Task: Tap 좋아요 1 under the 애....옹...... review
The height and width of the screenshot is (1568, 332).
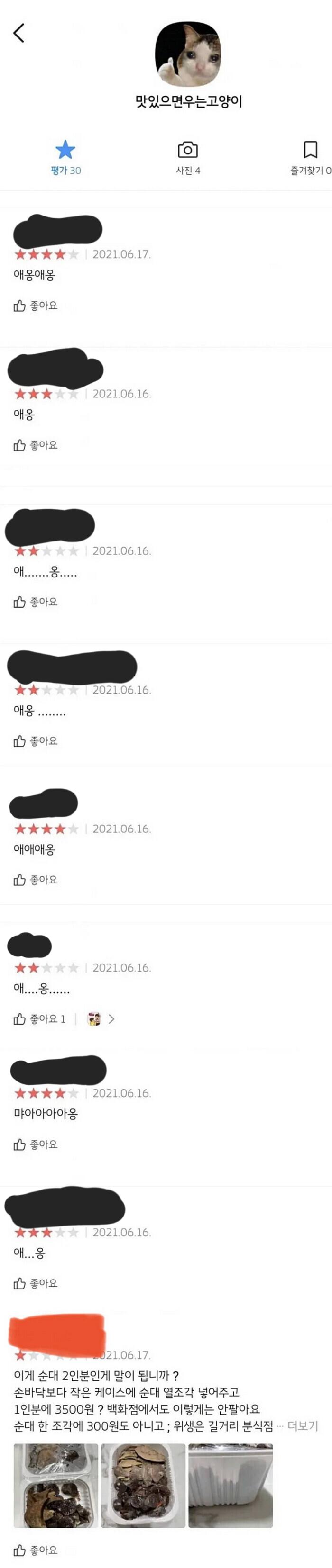Action: coord(39,1019)
